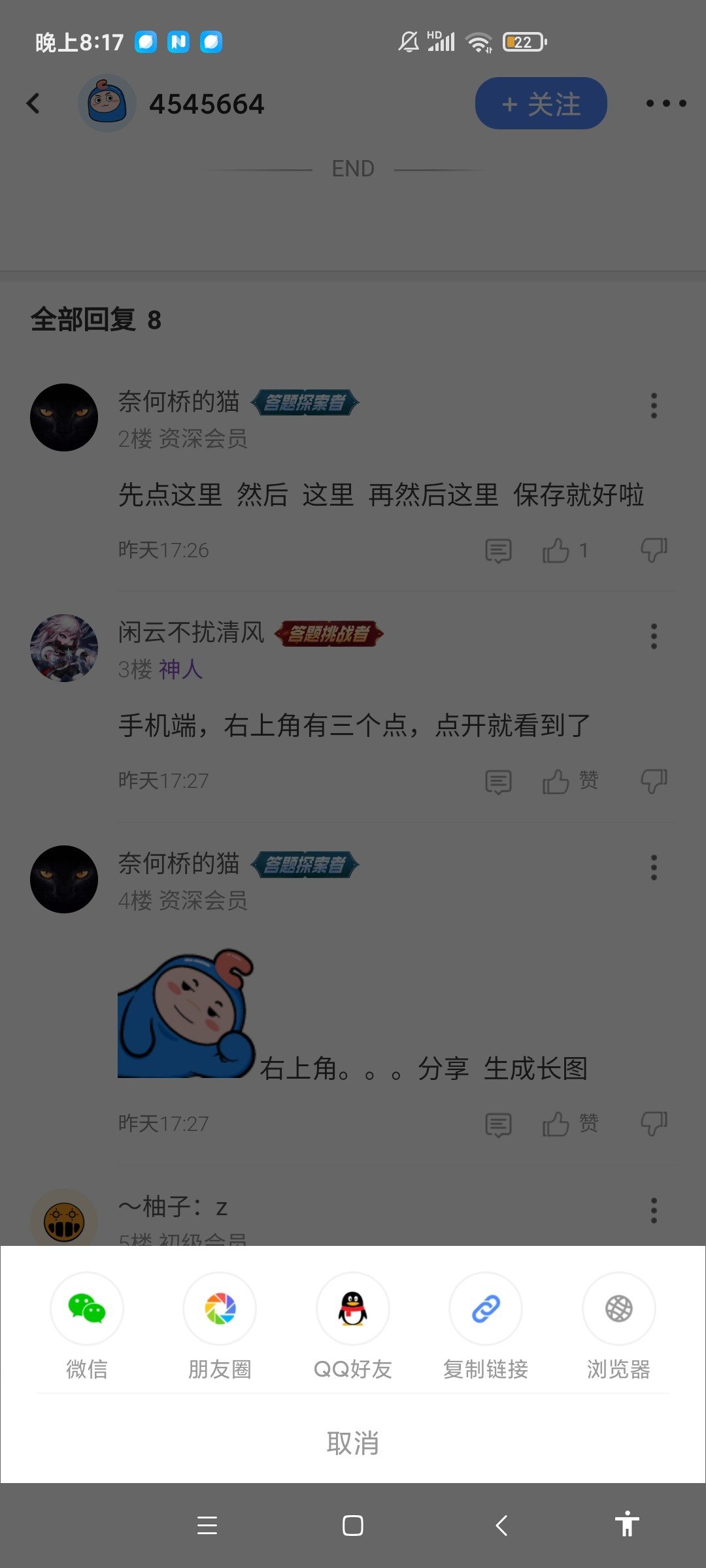This screenshot has height=1568, width=706.
Task: Tap the system back button
Action: pos(501,1526)
